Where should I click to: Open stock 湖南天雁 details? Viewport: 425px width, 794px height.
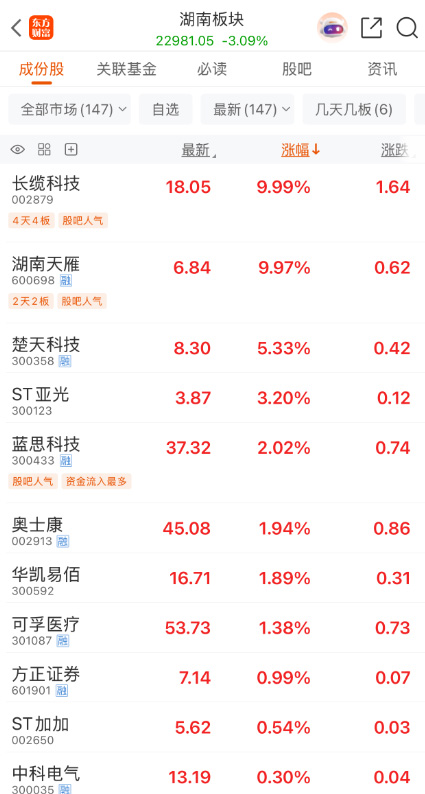pyautogui.click(x=213, y=284)
